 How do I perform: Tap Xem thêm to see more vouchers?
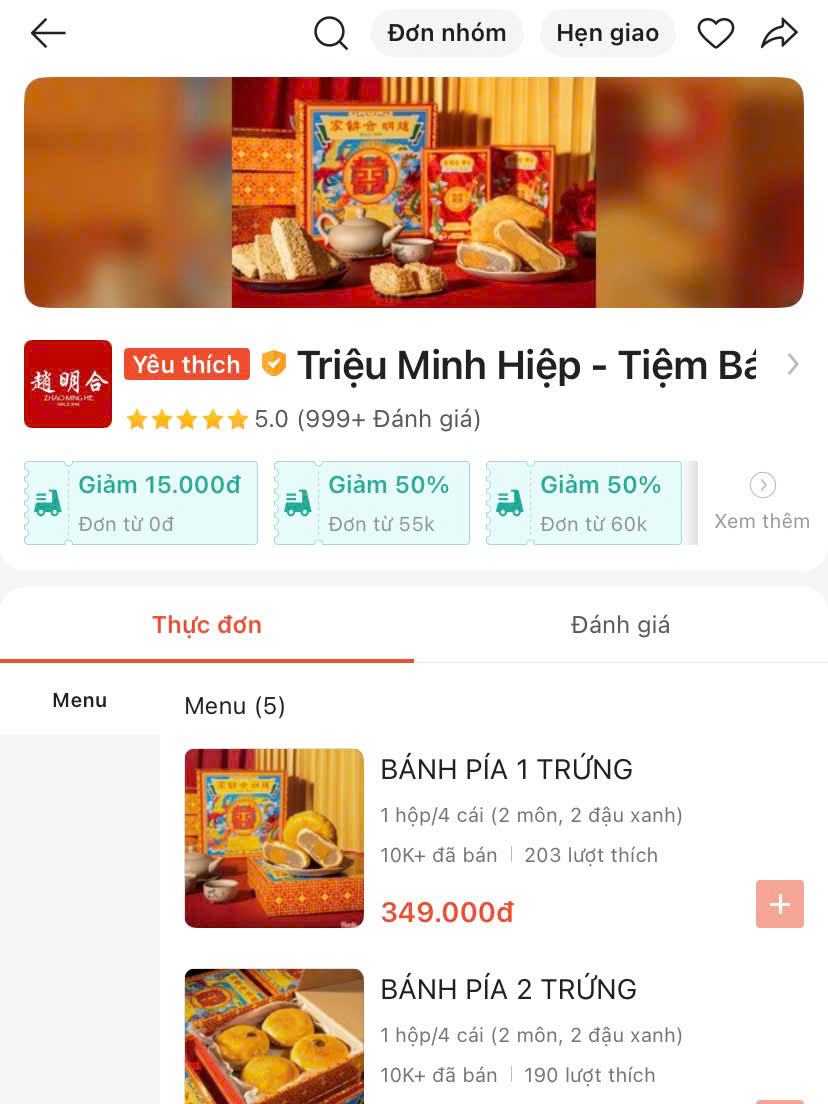[x=762, y=503]
